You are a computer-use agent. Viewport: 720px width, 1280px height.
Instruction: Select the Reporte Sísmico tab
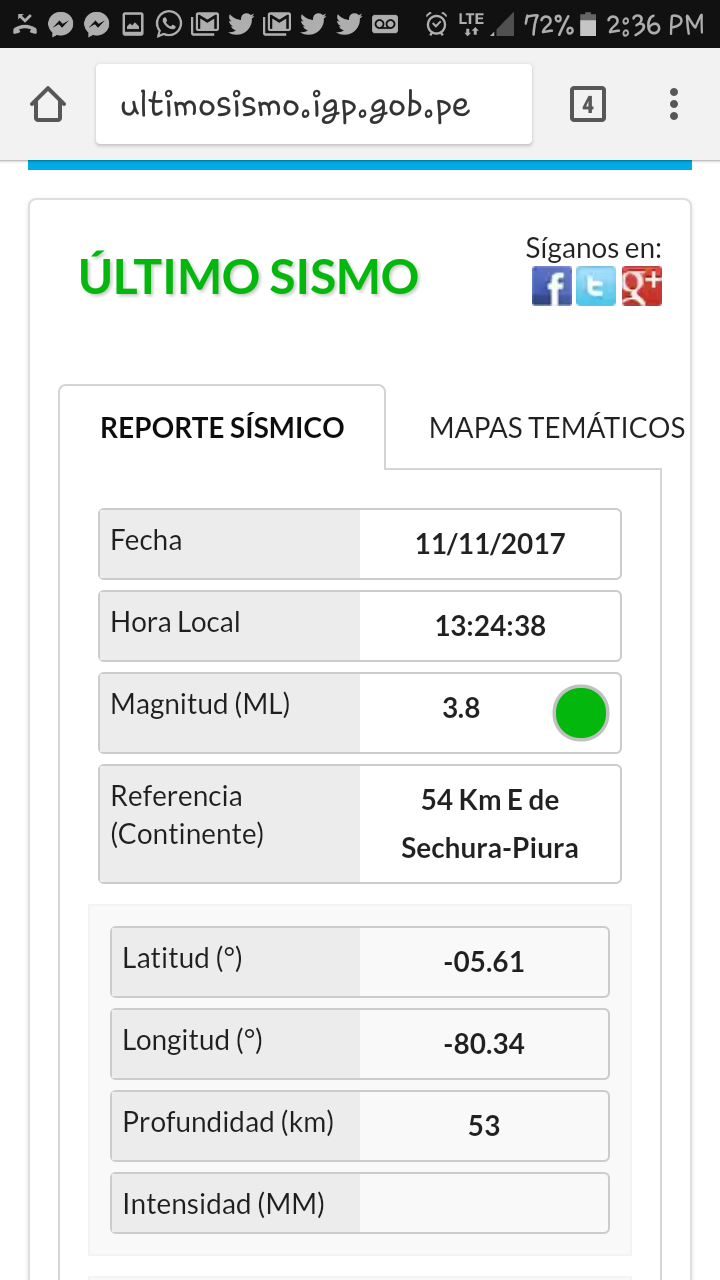click(x=222, y=428)
